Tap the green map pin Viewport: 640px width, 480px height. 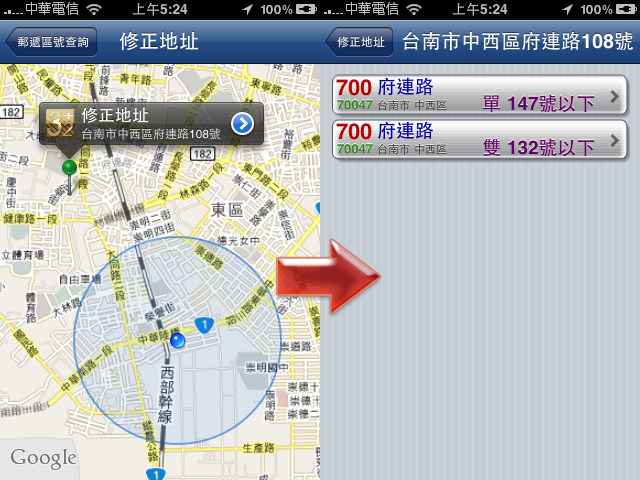[69, 166]
